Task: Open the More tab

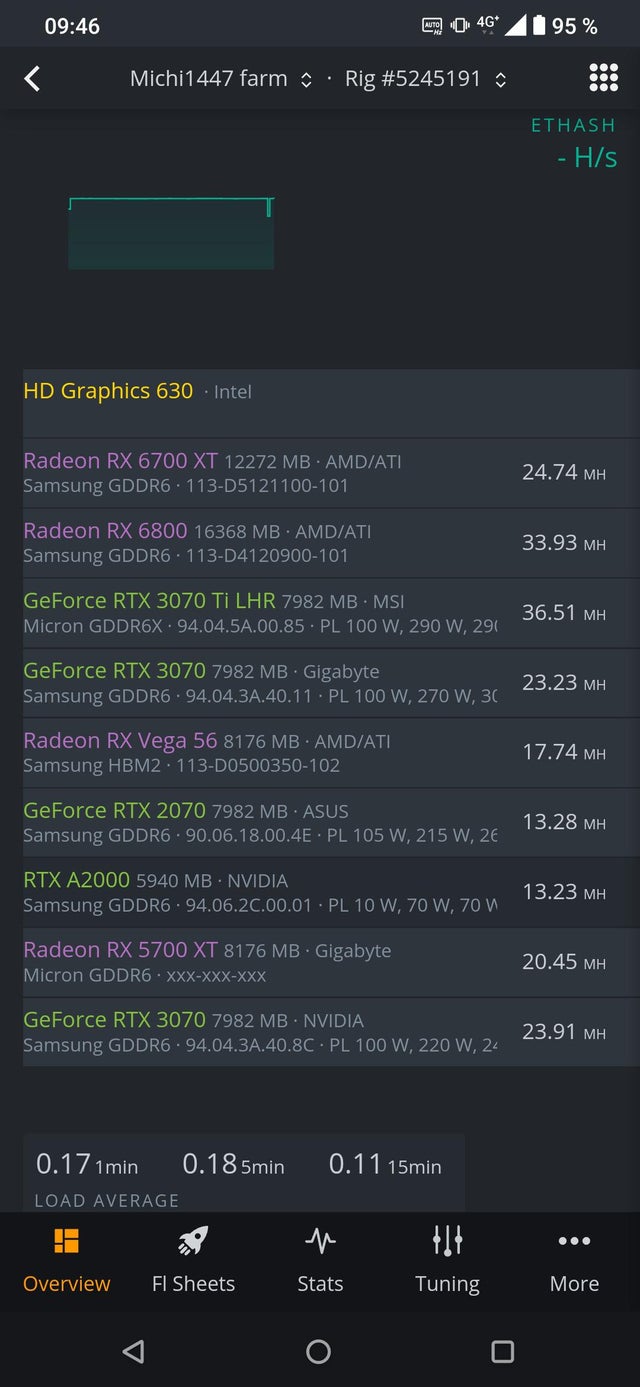Action: coord(574,1260)
